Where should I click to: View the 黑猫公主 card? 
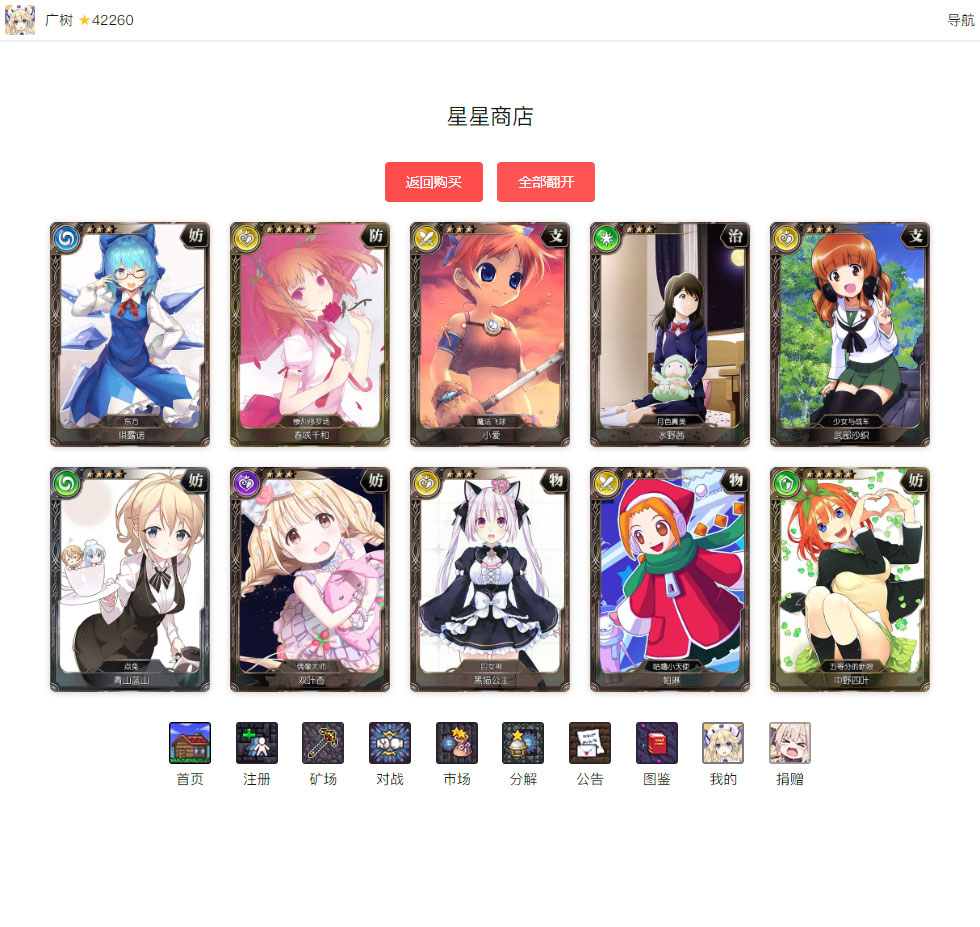(x=490, y=579)
